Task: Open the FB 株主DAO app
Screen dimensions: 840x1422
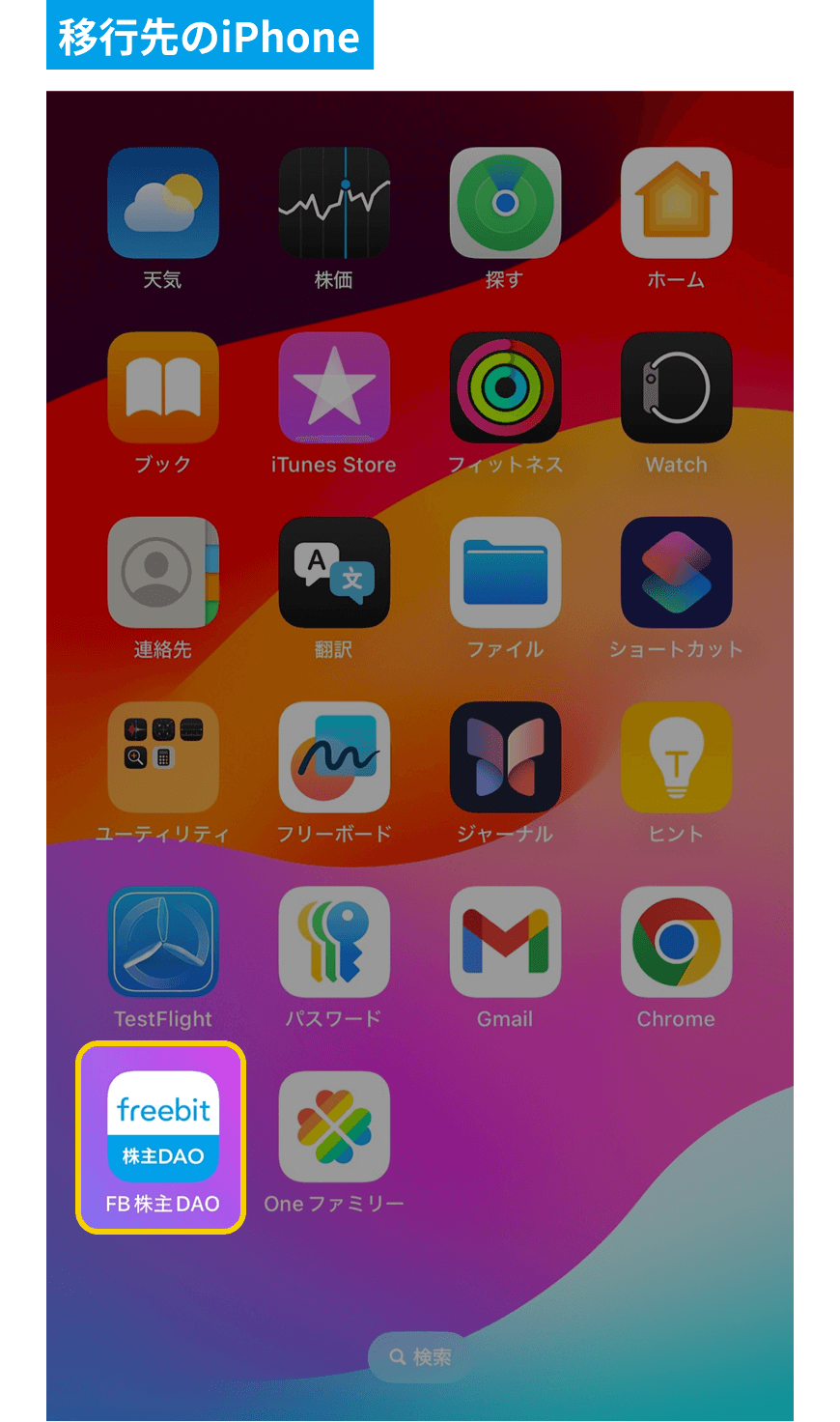Action: tap(163, 1126)
